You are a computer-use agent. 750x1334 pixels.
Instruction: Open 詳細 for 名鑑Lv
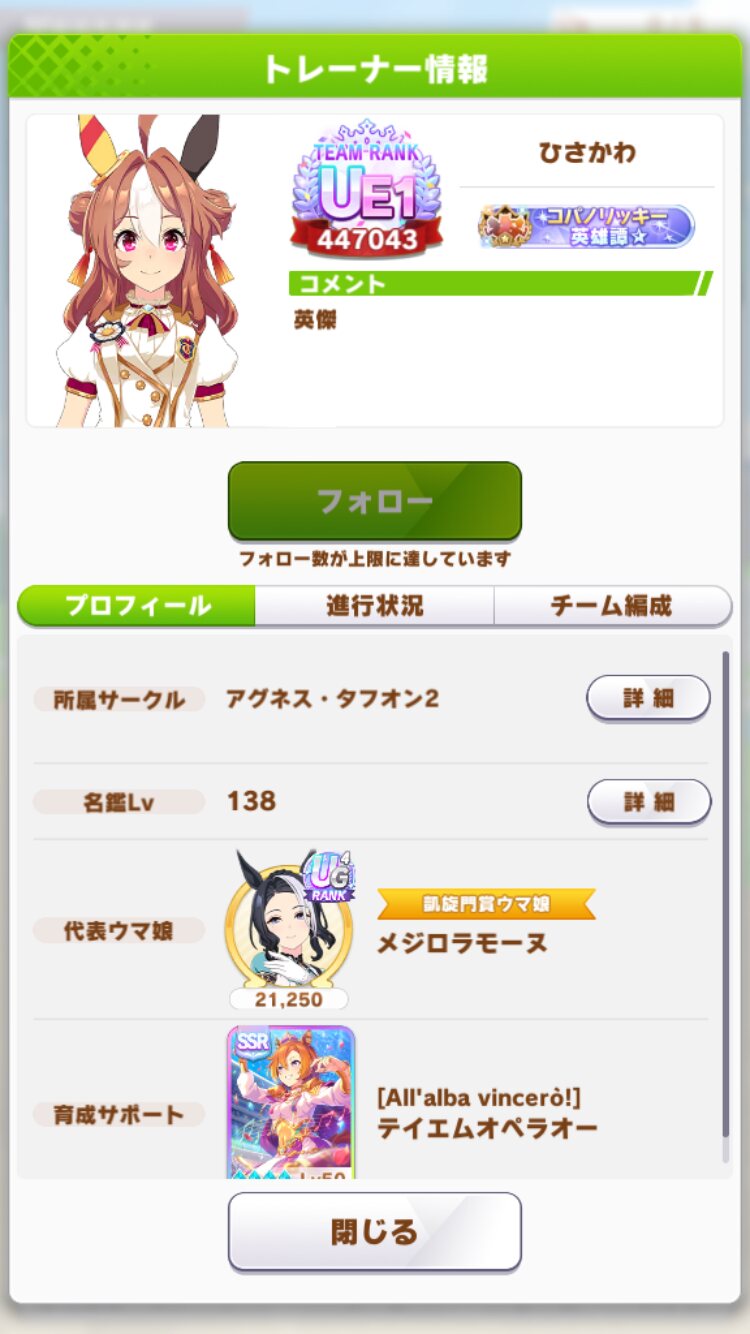point(648,801)
